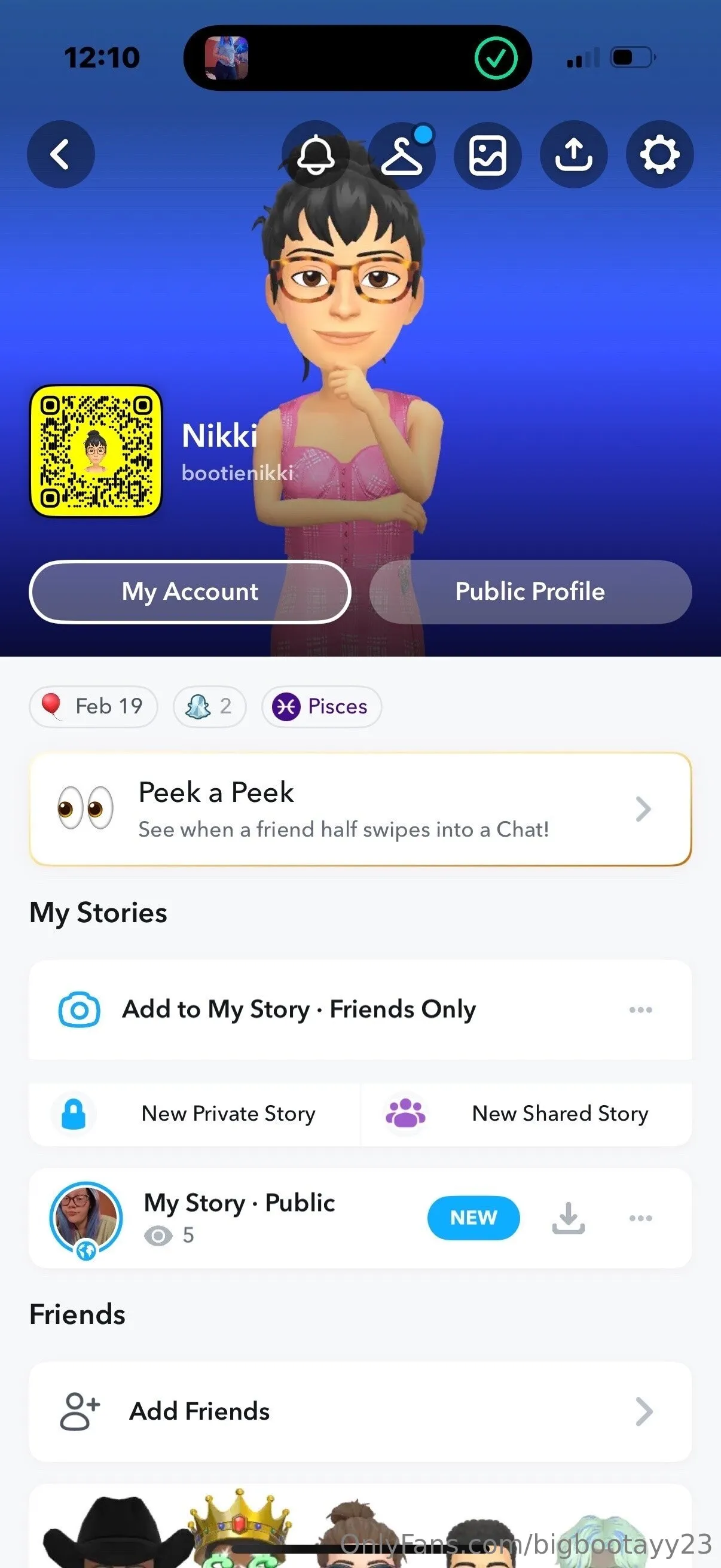Screen dimensions: 721x1568
Task: Tap the NEW badge on My Story Public
Action: point(474,1218)
